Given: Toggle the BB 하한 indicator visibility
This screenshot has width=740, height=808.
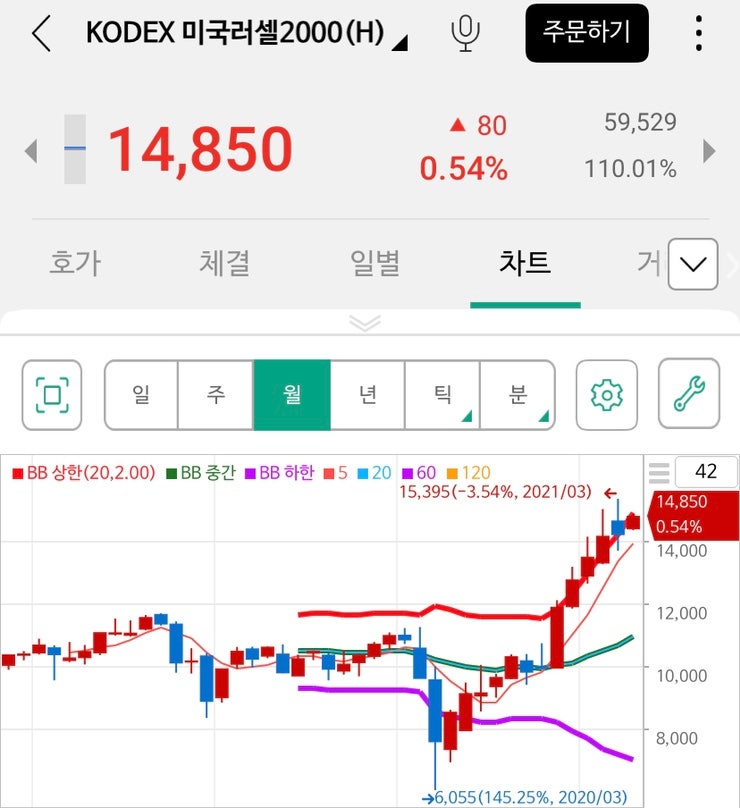Looking at the screenshot, I should click(x=280, y=471).
